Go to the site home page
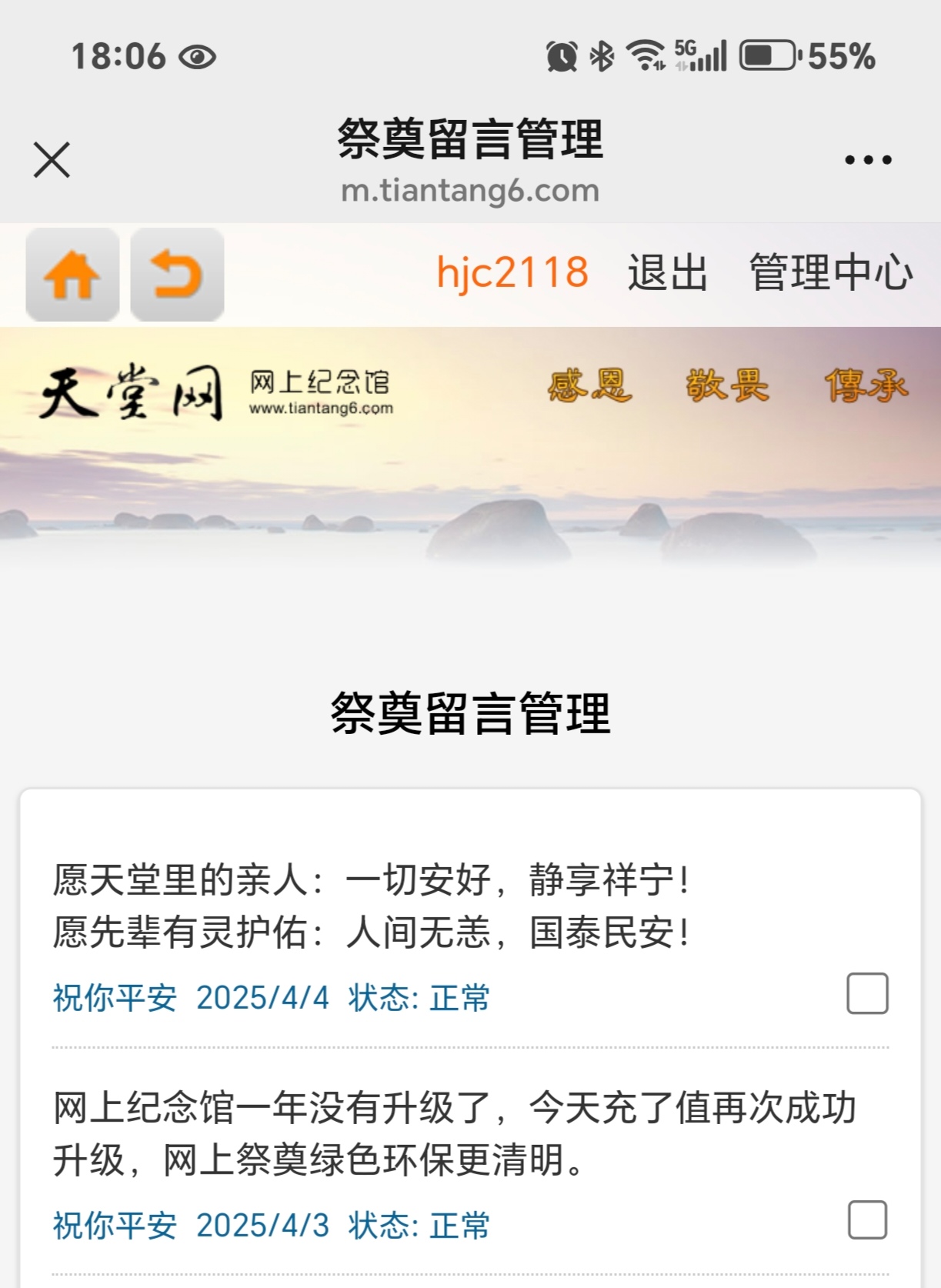The image size is (941, 1288). pos(72,275)
